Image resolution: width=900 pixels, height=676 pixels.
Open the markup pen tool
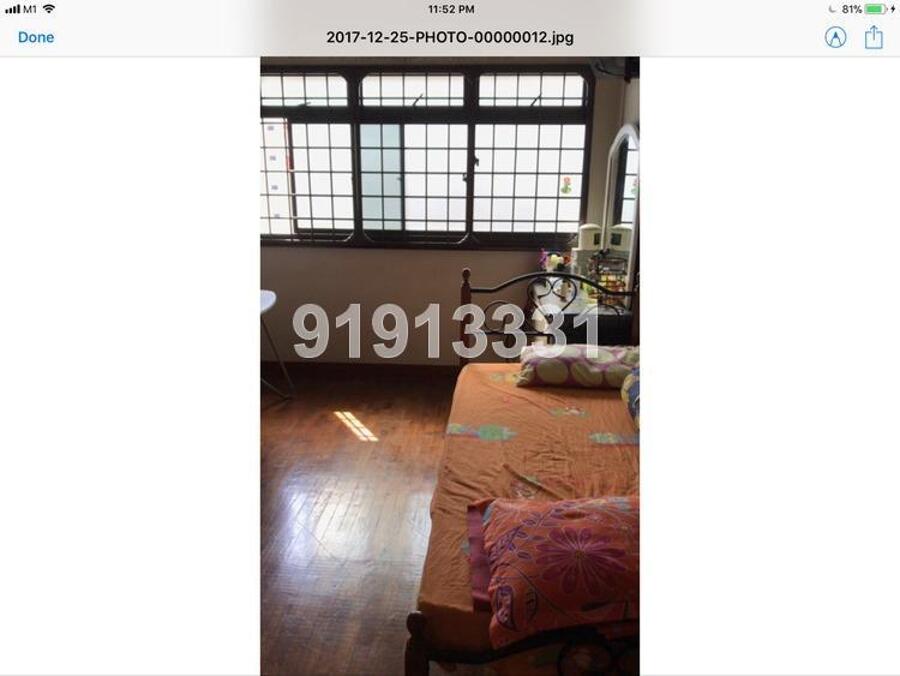[x=835, y=37]
